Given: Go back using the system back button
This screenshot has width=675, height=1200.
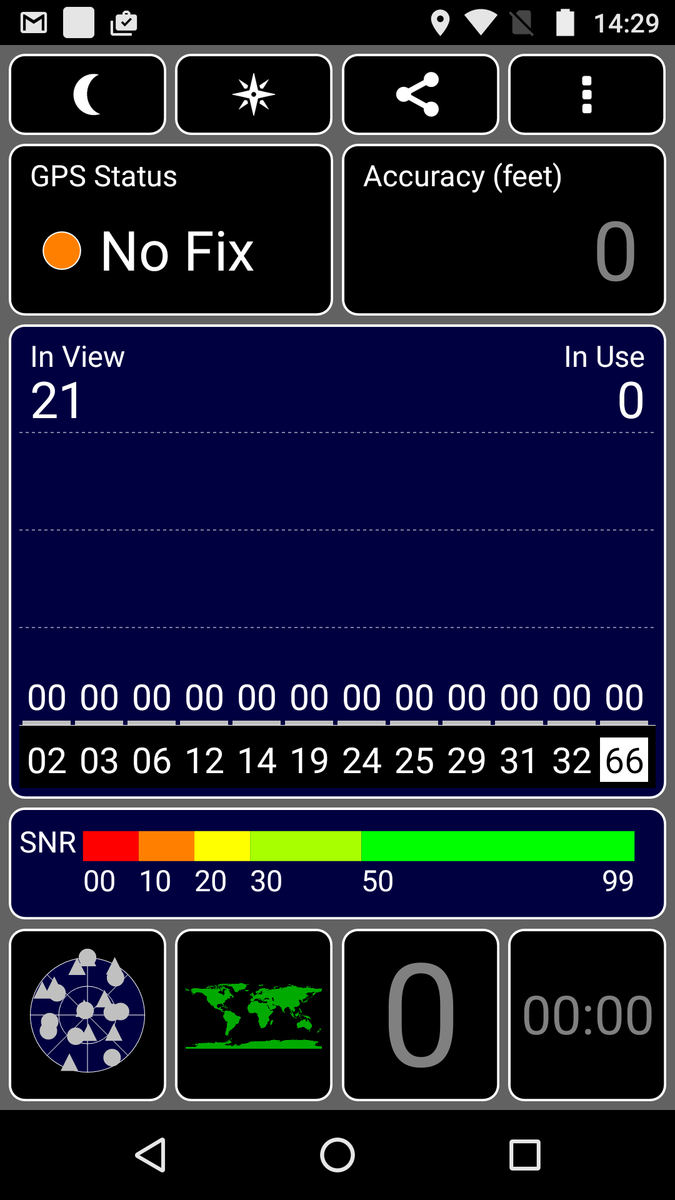Looking at the screenshot, I should point(150,1155).
